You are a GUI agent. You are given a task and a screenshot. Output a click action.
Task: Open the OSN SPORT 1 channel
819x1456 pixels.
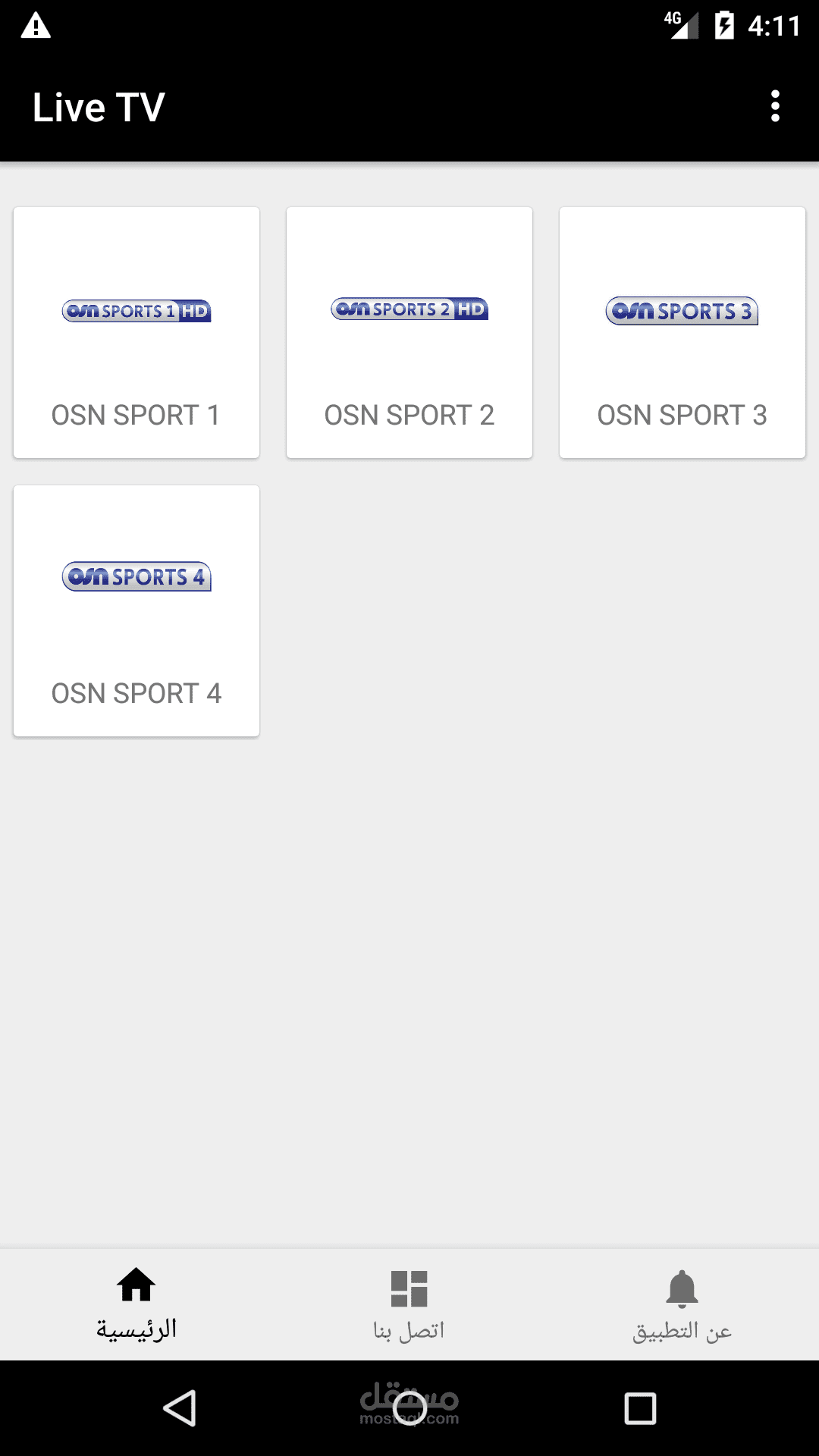136,332
